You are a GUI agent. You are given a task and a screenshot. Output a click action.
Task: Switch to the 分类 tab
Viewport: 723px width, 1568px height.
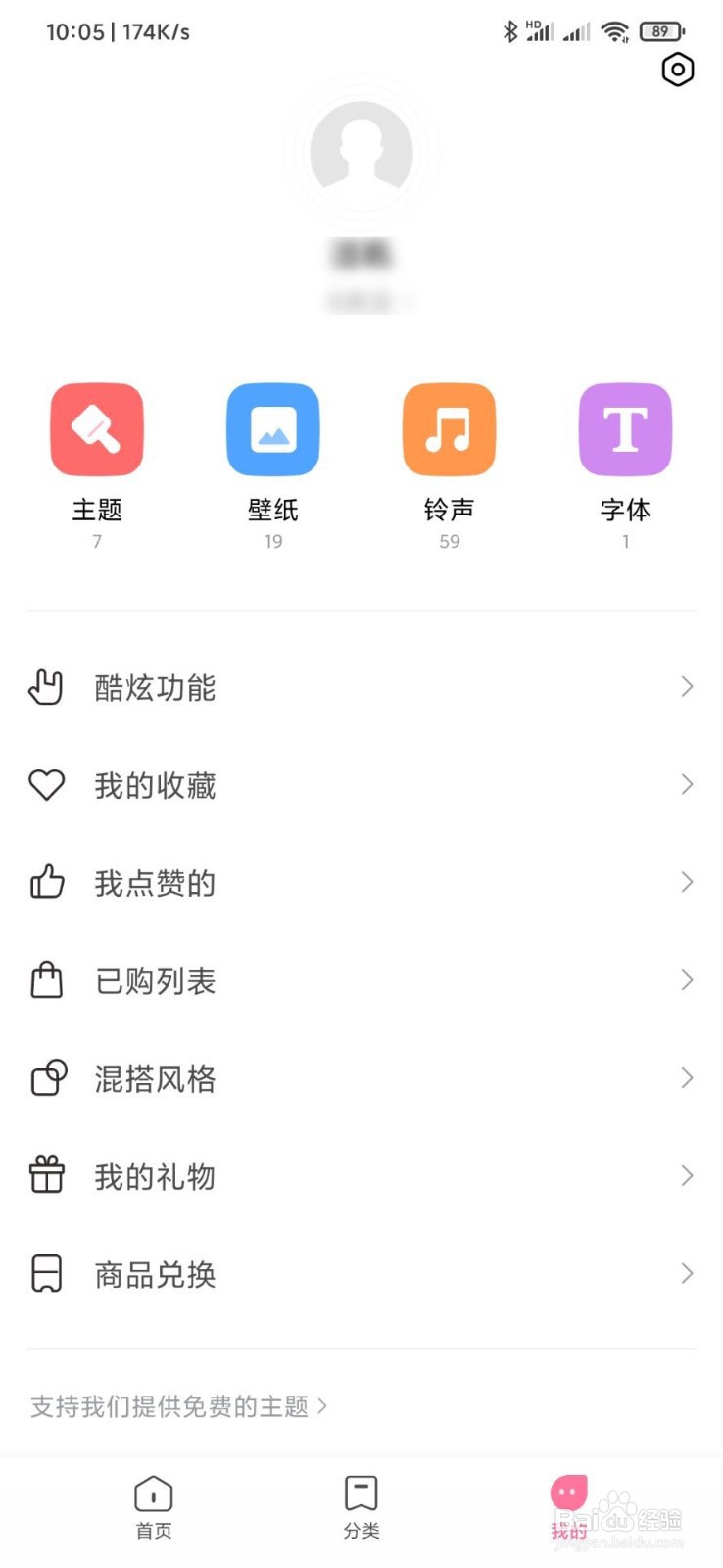coord(361,1507)
